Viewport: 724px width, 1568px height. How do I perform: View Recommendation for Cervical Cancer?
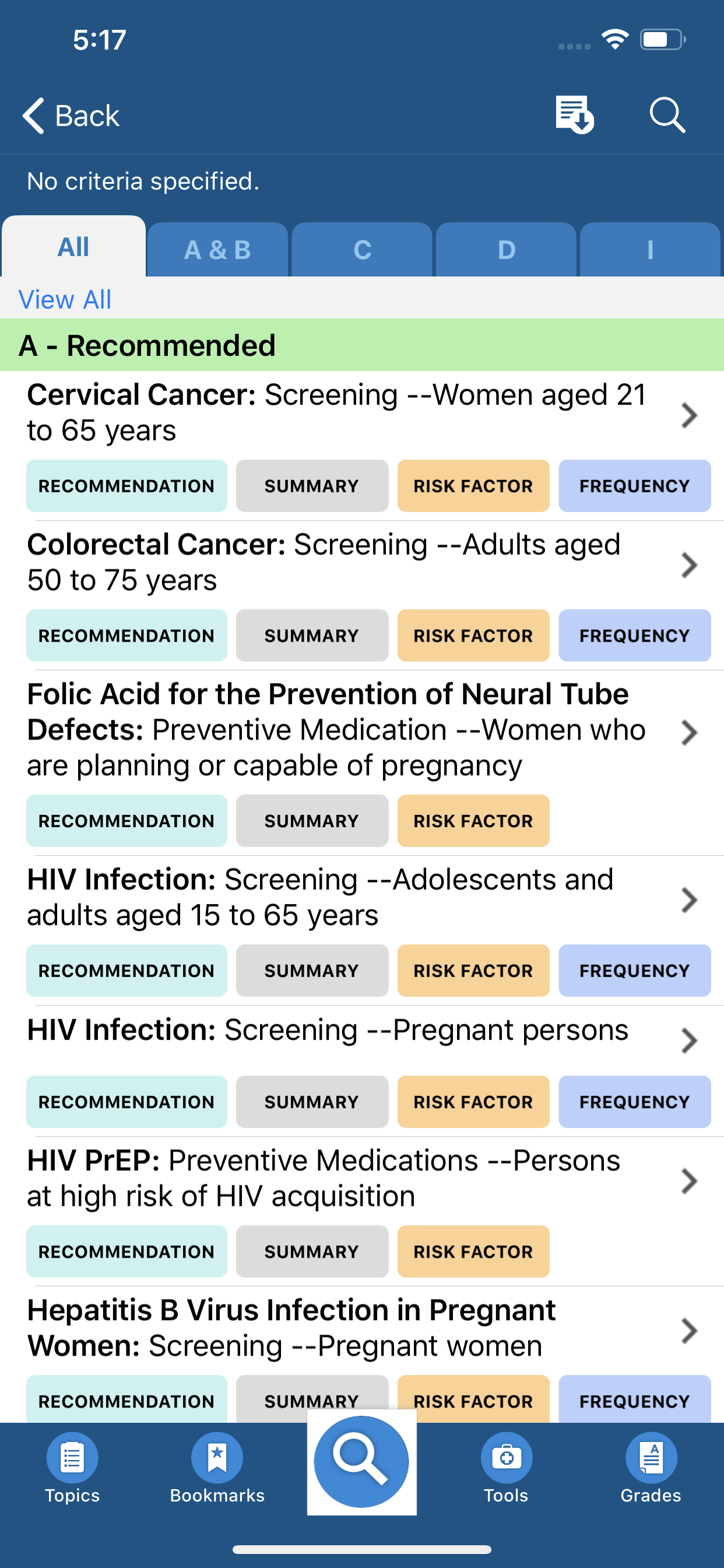(126, 486)
